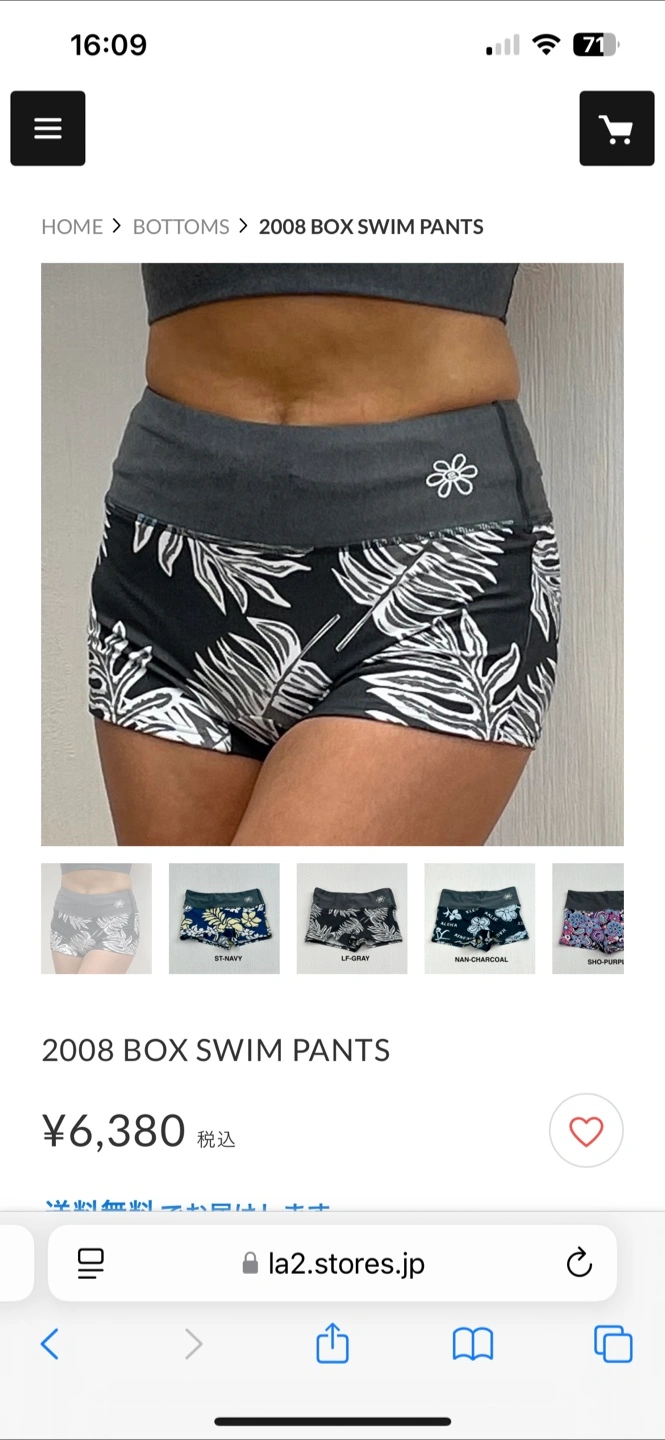Viewport: 665px width, 1440px height.
Task: Select the first worn-model thumbnail
Action: tap(96, 918)
